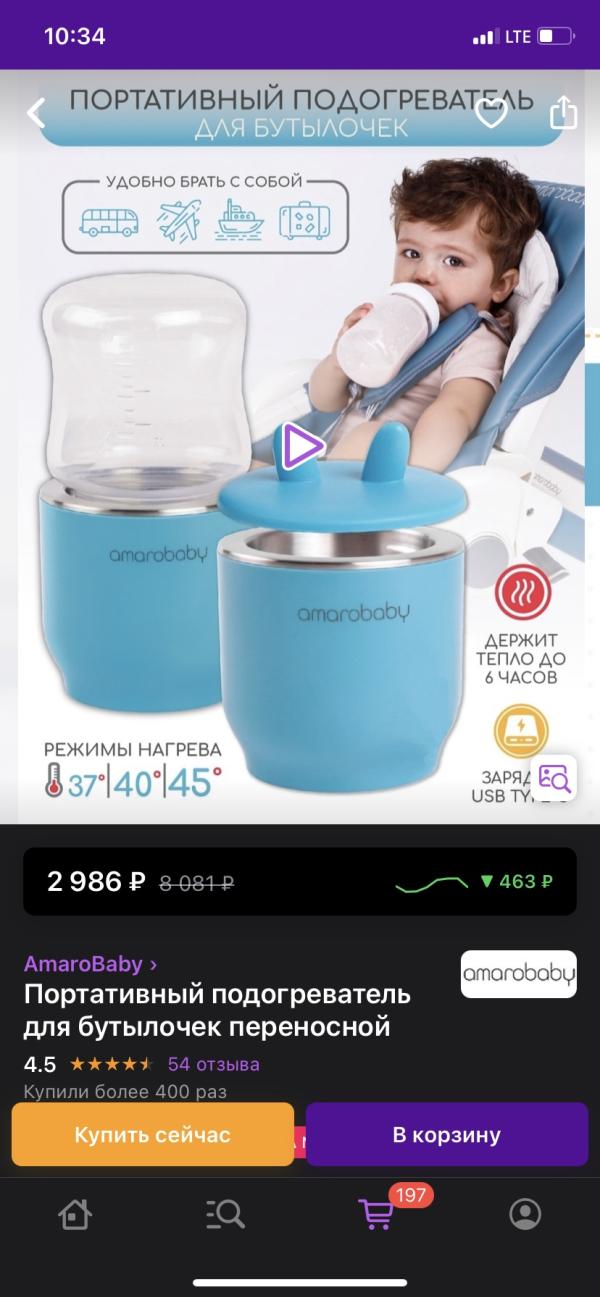
Task: Open the cart tab with 197 items
Action: (376, 1214)
